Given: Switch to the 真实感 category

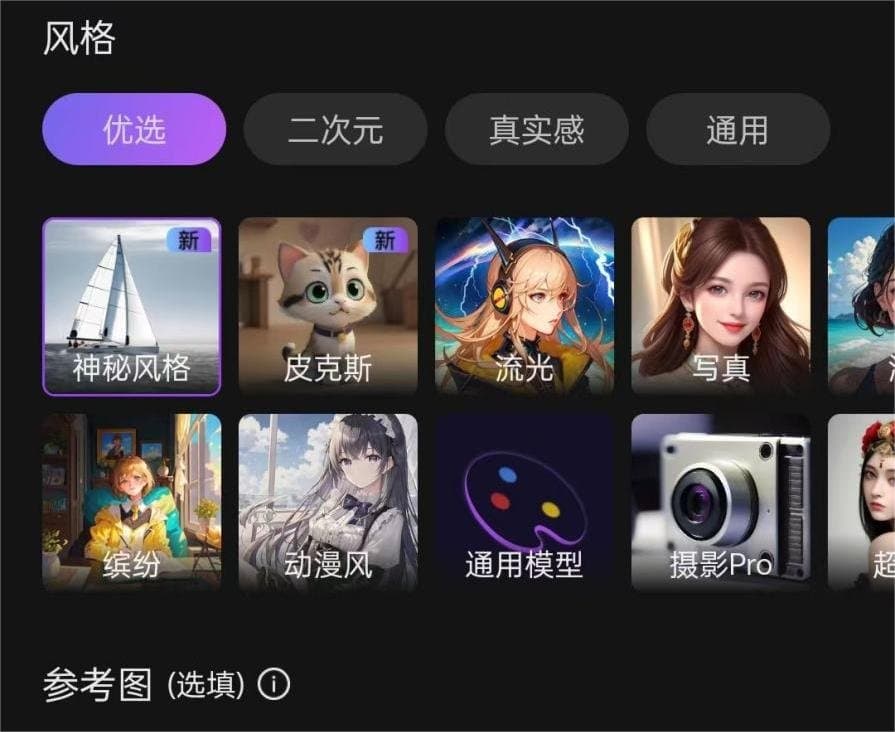Looking at the screenshot, I should click(536, 130).
